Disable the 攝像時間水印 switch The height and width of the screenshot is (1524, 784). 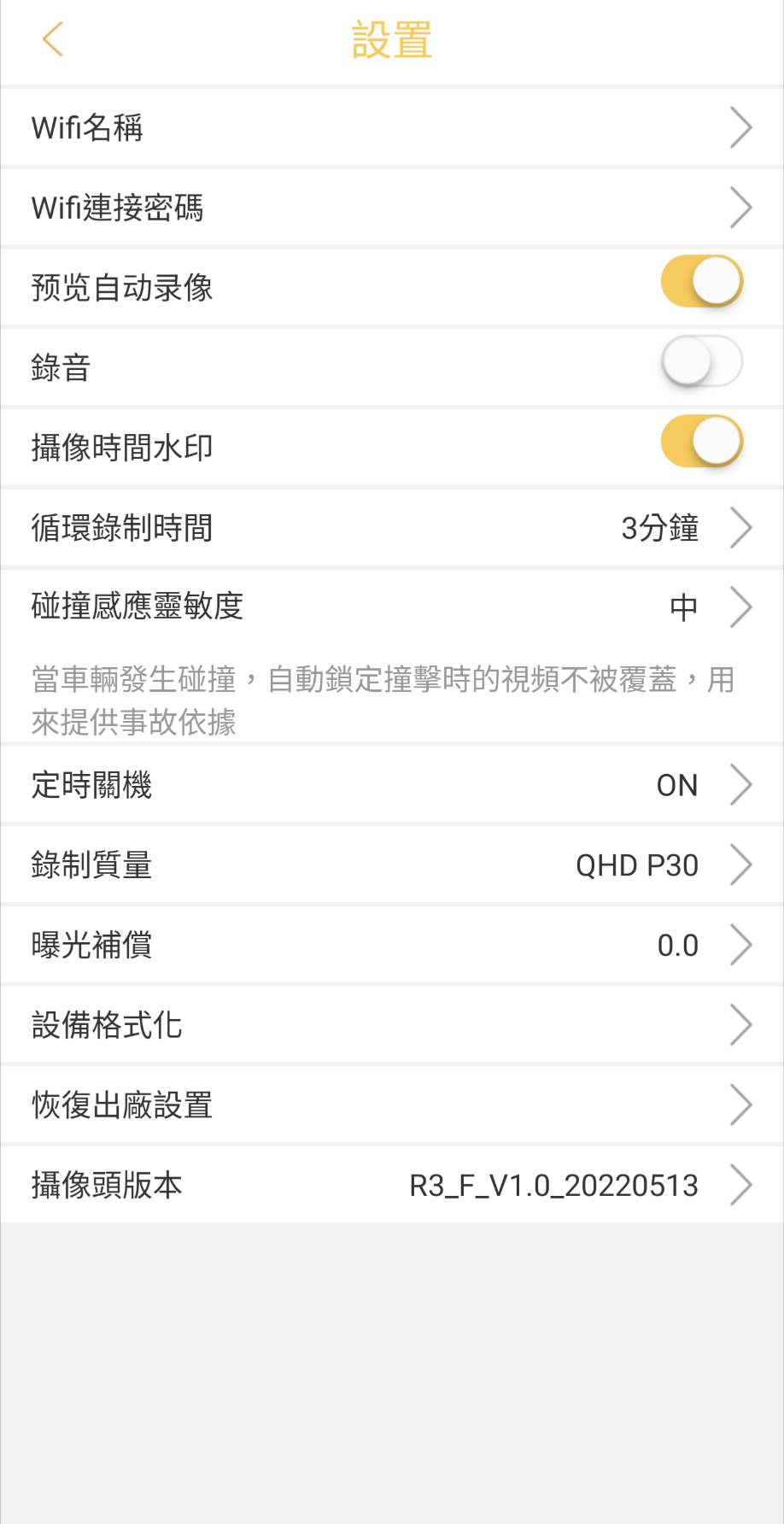tap(701, 443)
